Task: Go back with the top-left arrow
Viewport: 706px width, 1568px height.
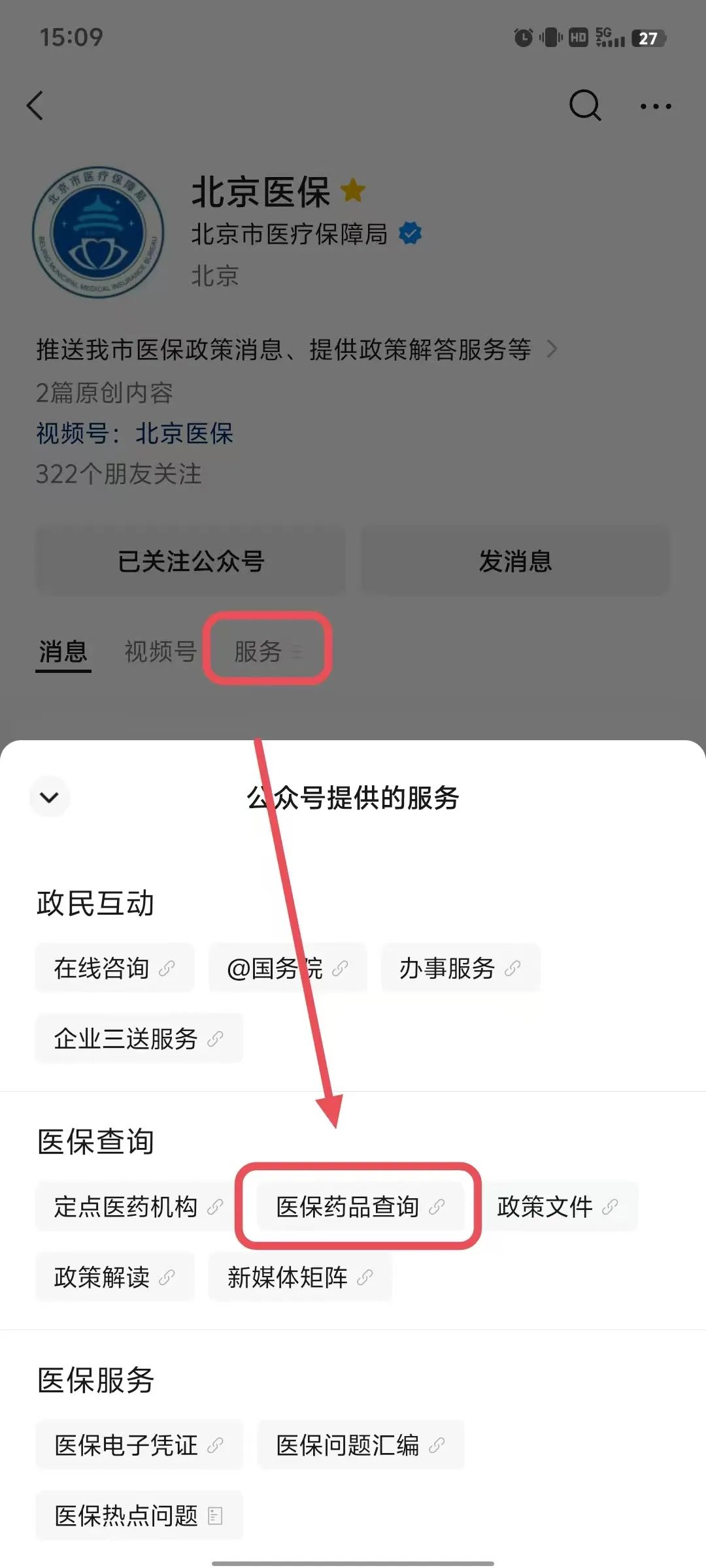Action: [x=35, y=105]
